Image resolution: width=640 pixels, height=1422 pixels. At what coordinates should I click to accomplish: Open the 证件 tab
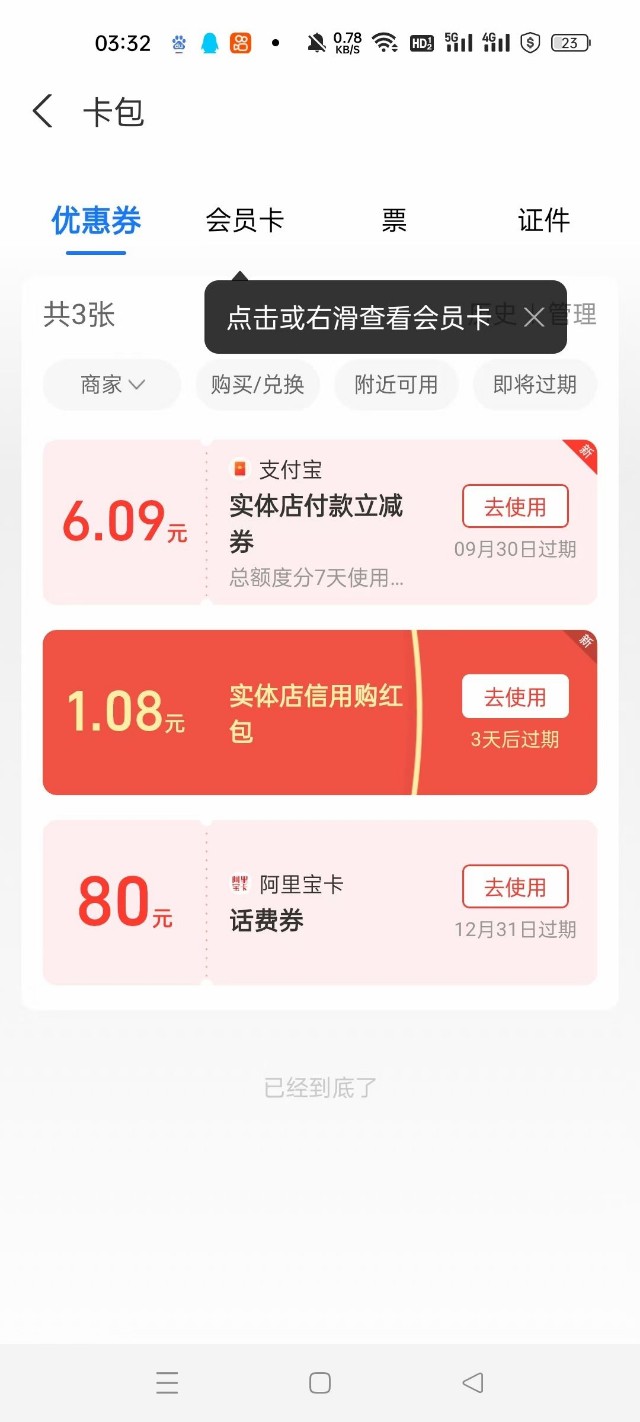click(x=544, y=221)
